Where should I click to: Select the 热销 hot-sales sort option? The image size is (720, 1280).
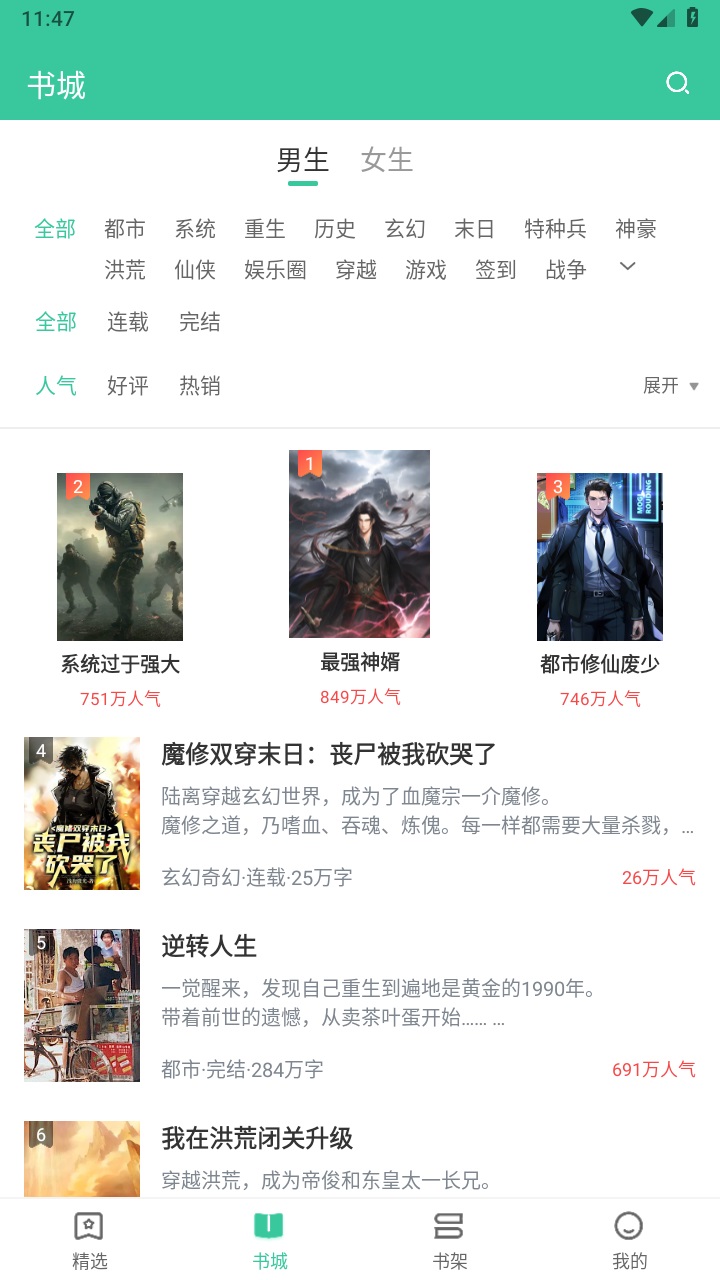tap(199, 387)
